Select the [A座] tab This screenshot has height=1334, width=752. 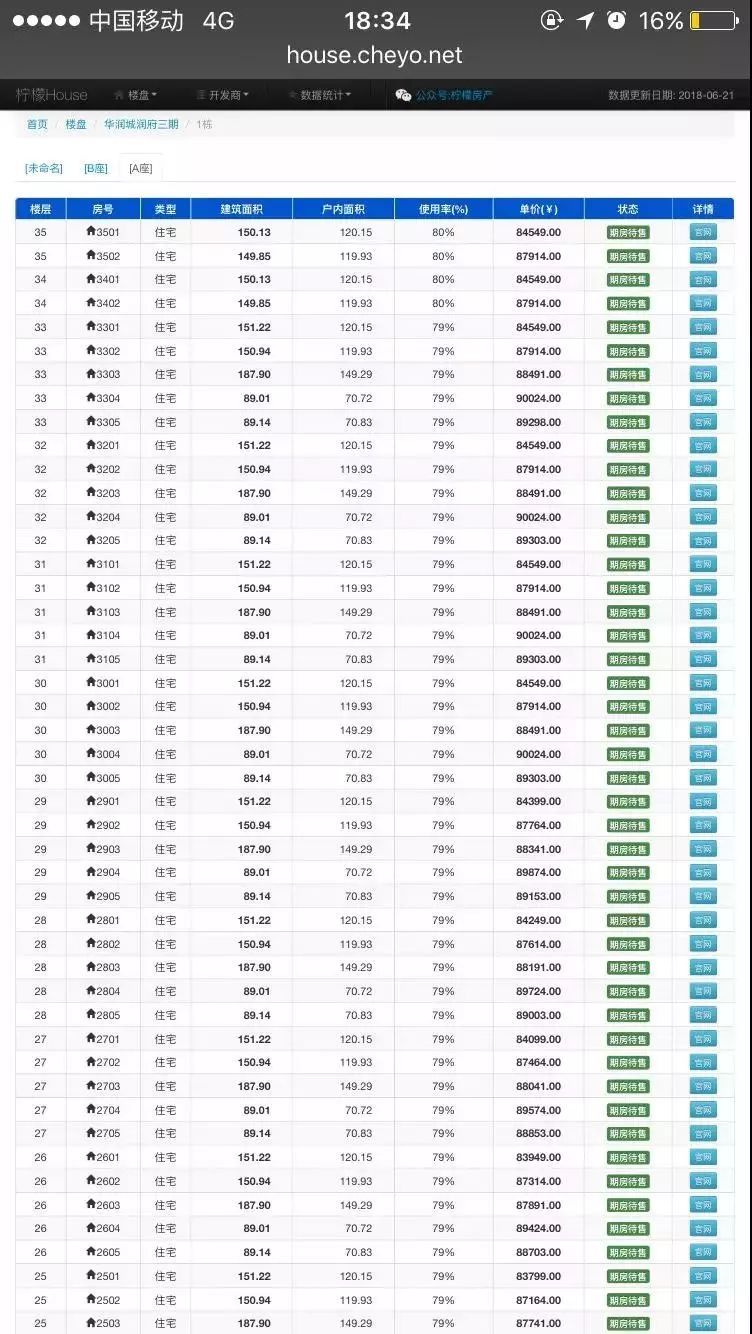point(140,168)
